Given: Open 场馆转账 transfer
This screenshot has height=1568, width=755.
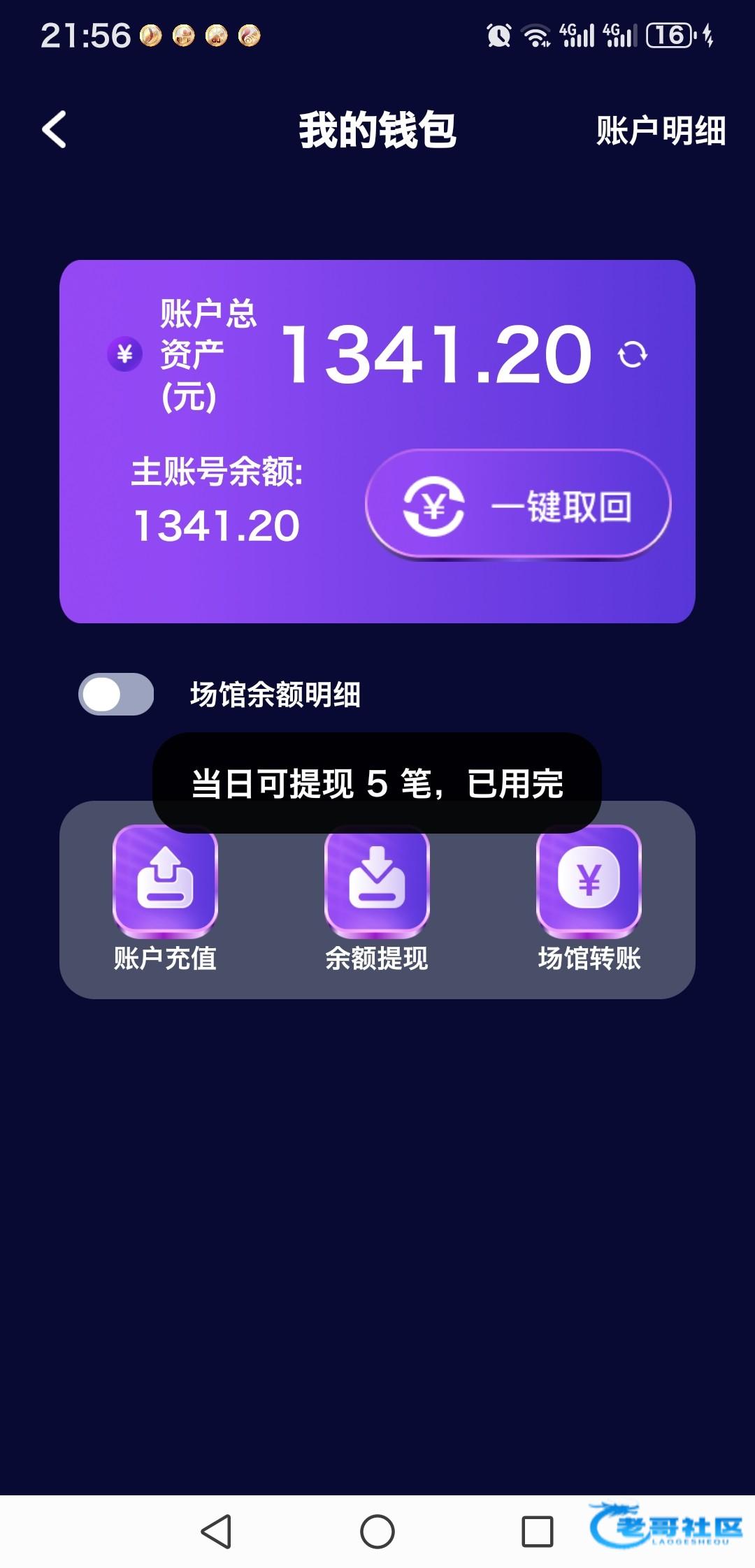Looking at the screenshot, I should (589, 898).
